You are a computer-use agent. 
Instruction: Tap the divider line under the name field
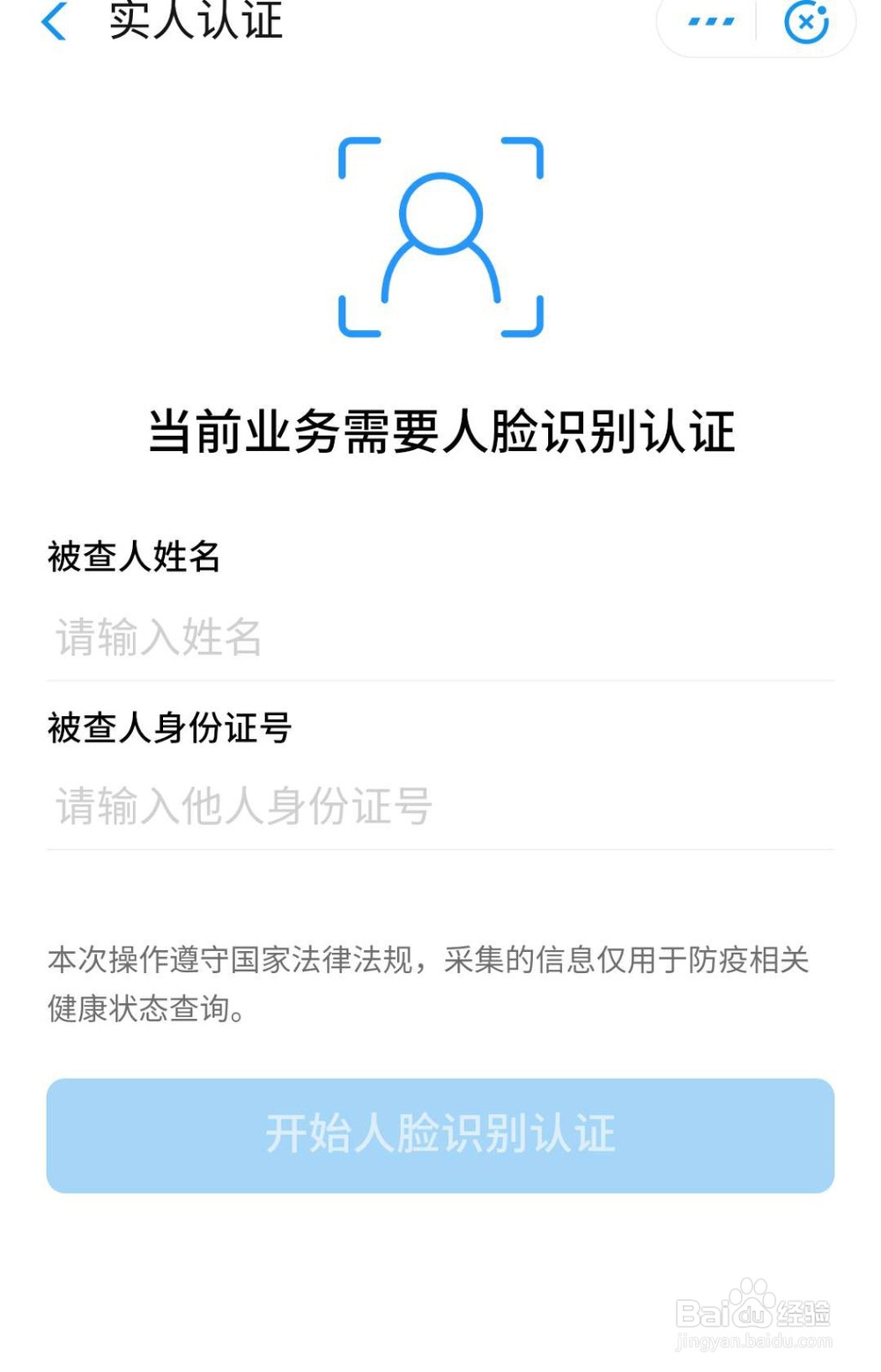tap(439, 678)
